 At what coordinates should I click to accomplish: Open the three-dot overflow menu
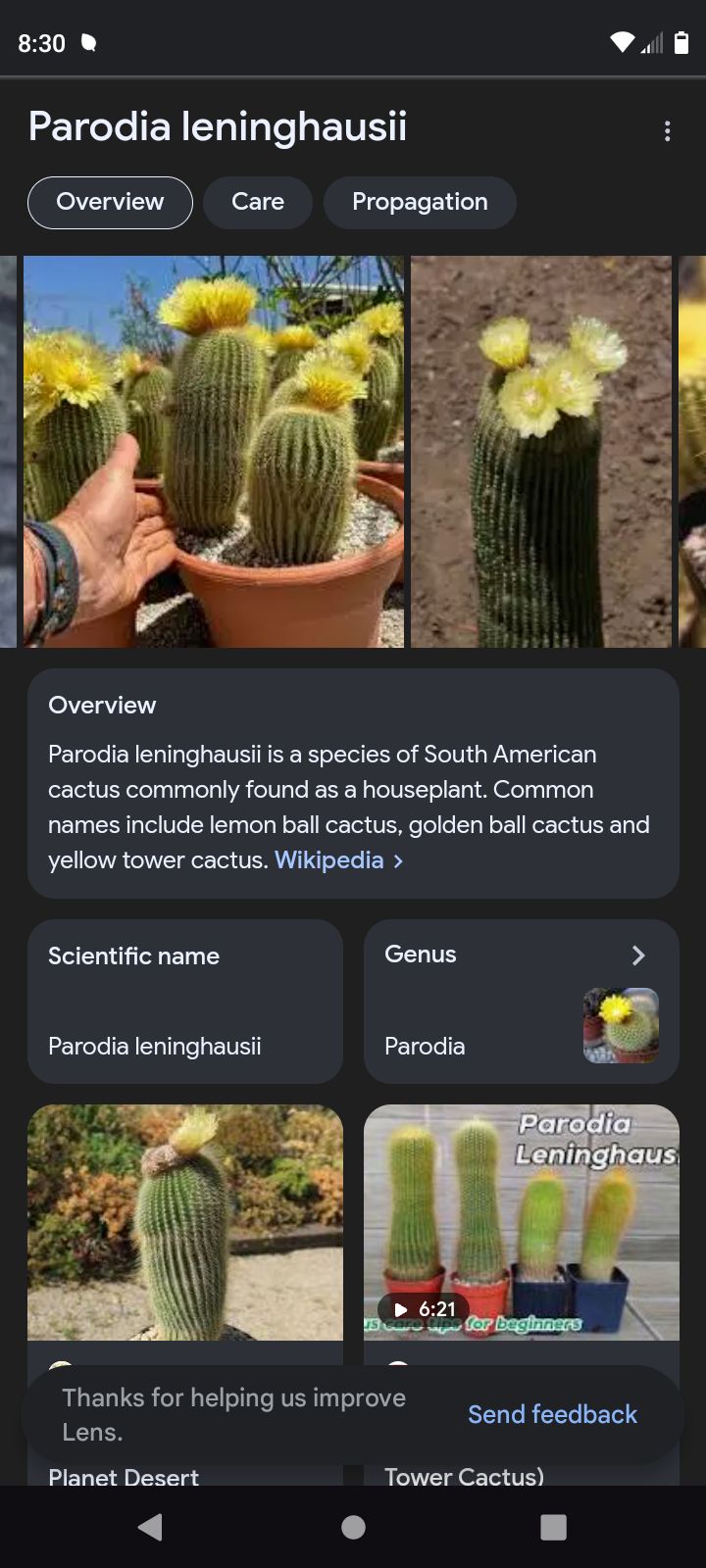click(x=667, y=131)
